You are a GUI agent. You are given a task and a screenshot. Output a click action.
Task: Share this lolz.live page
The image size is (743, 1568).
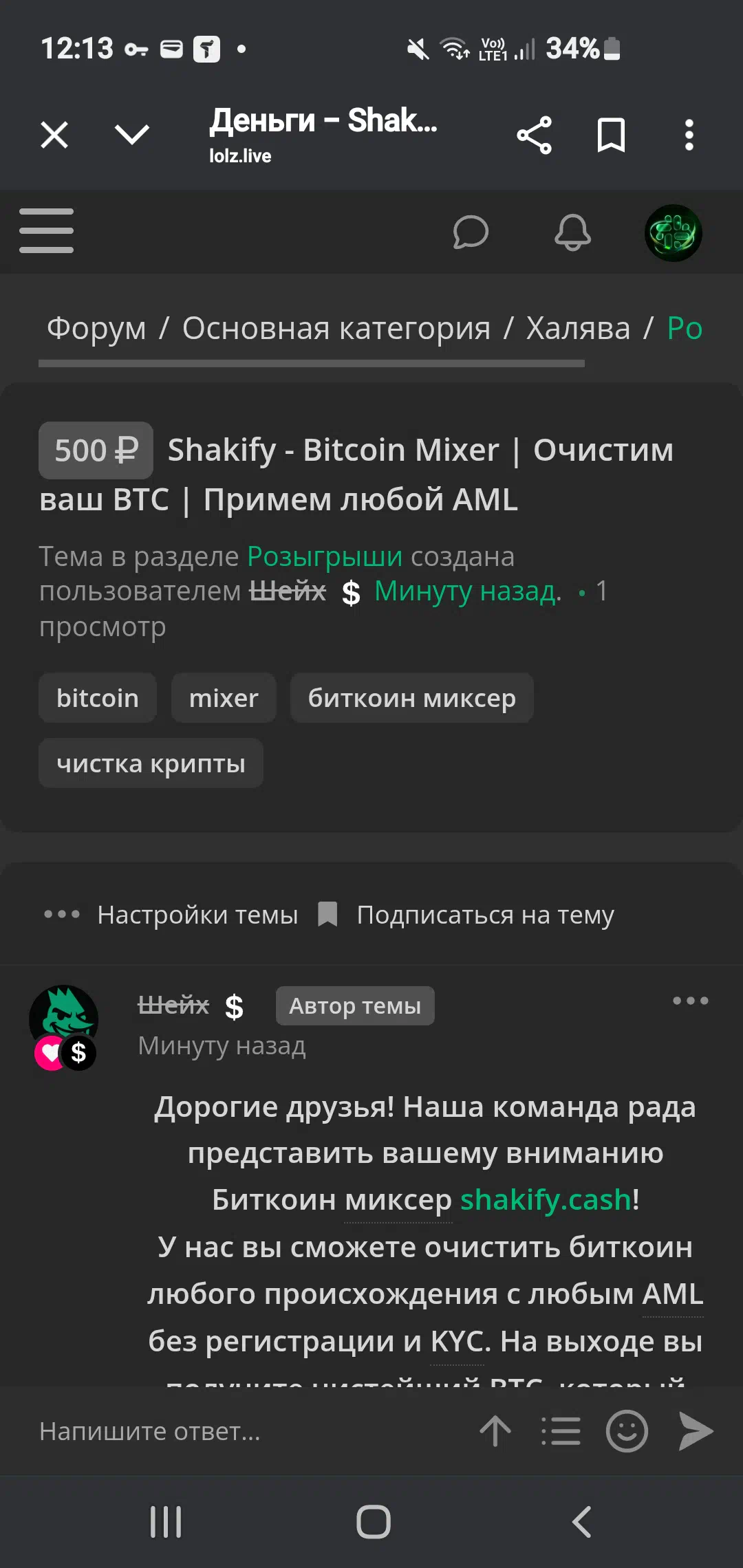tap(535, 135)
